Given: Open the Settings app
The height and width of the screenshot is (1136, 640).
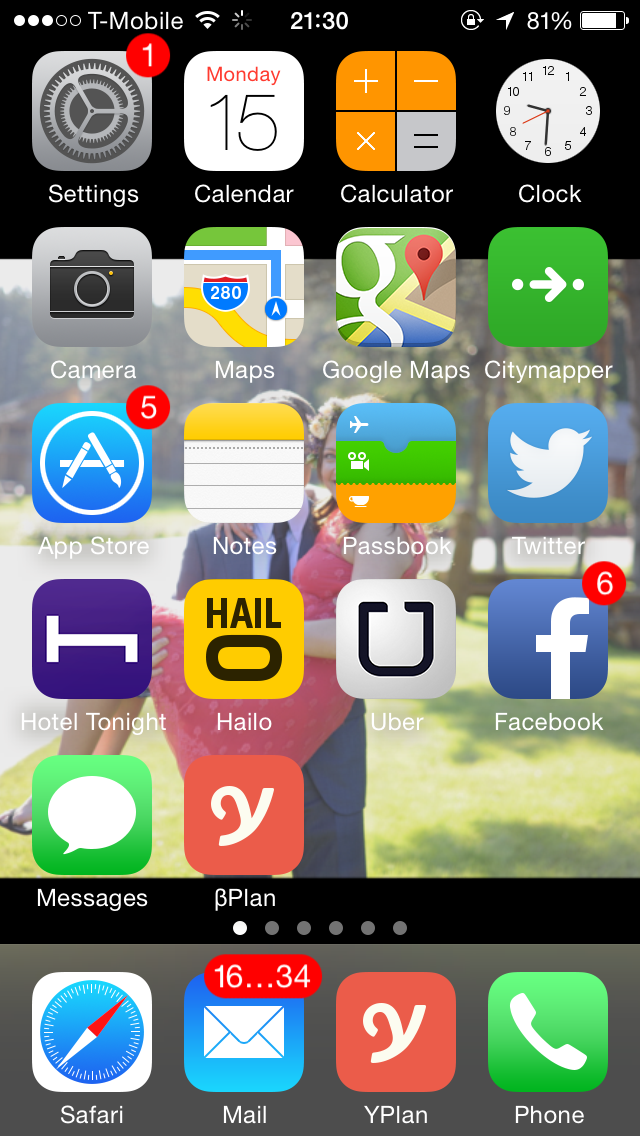Looking at the screenshot, I should click(x=92, y=111).
